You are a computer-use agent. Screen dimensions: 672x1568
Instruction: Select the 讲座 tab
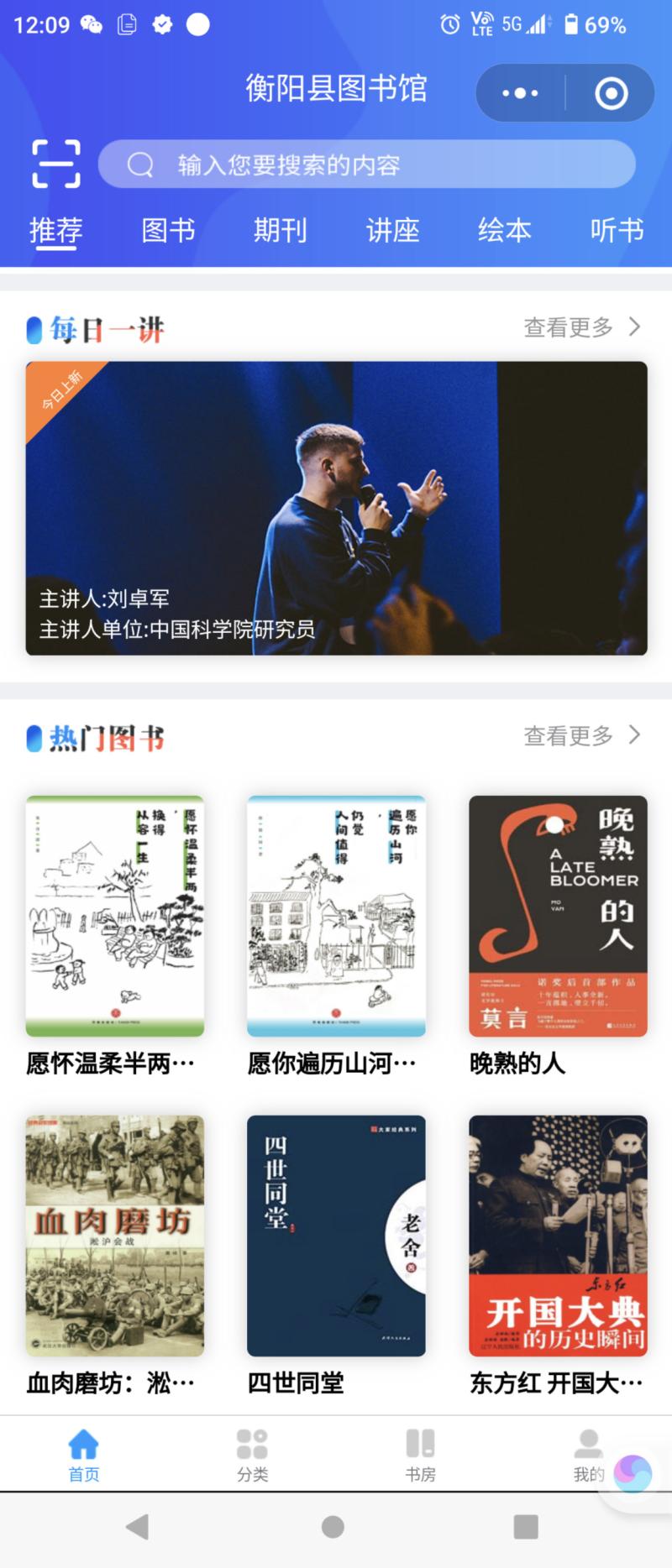point(392,230)
